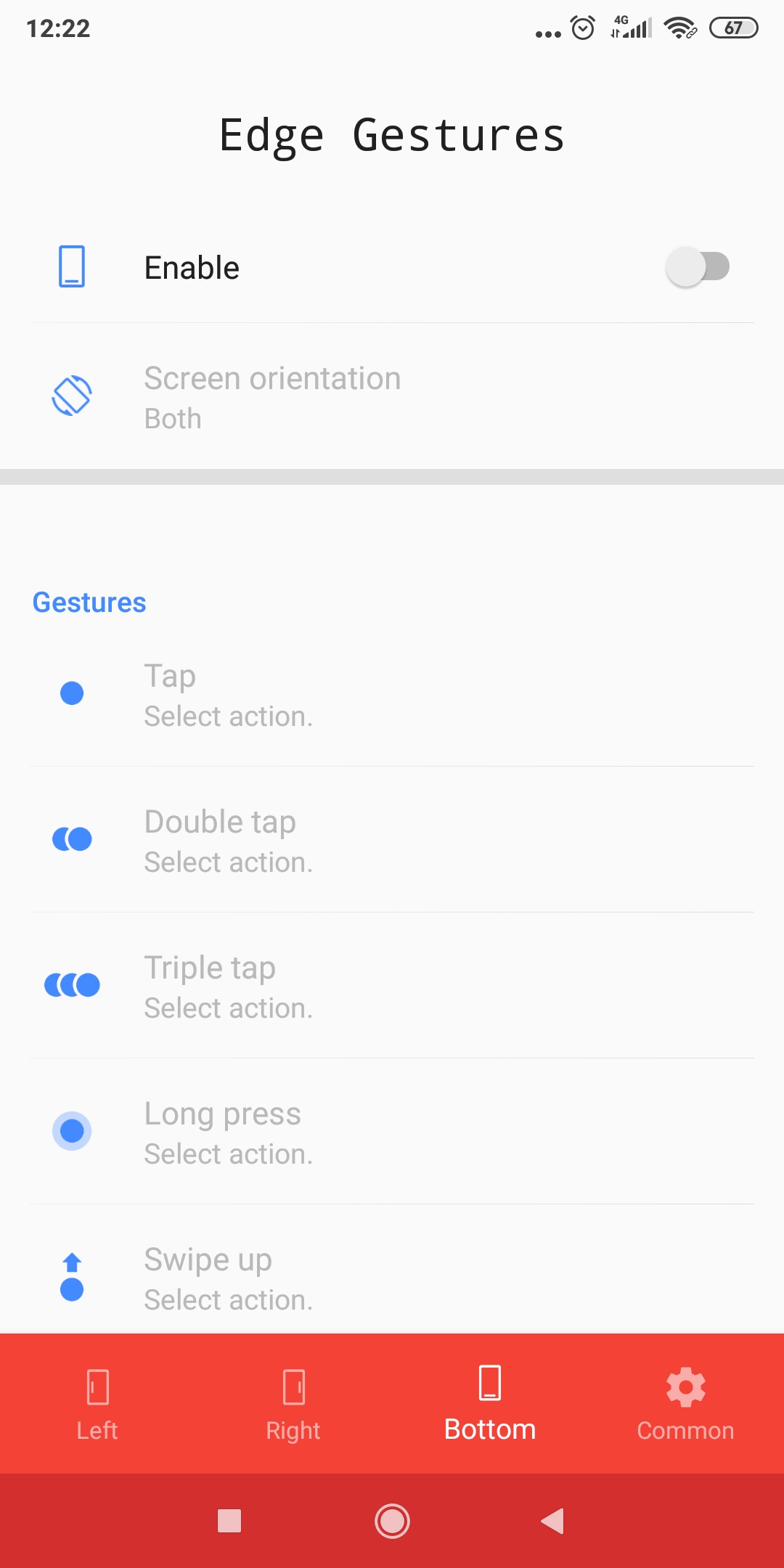Tap the system home button
This screenshot has width=784, height=1568.
[x=392, y=1521]
